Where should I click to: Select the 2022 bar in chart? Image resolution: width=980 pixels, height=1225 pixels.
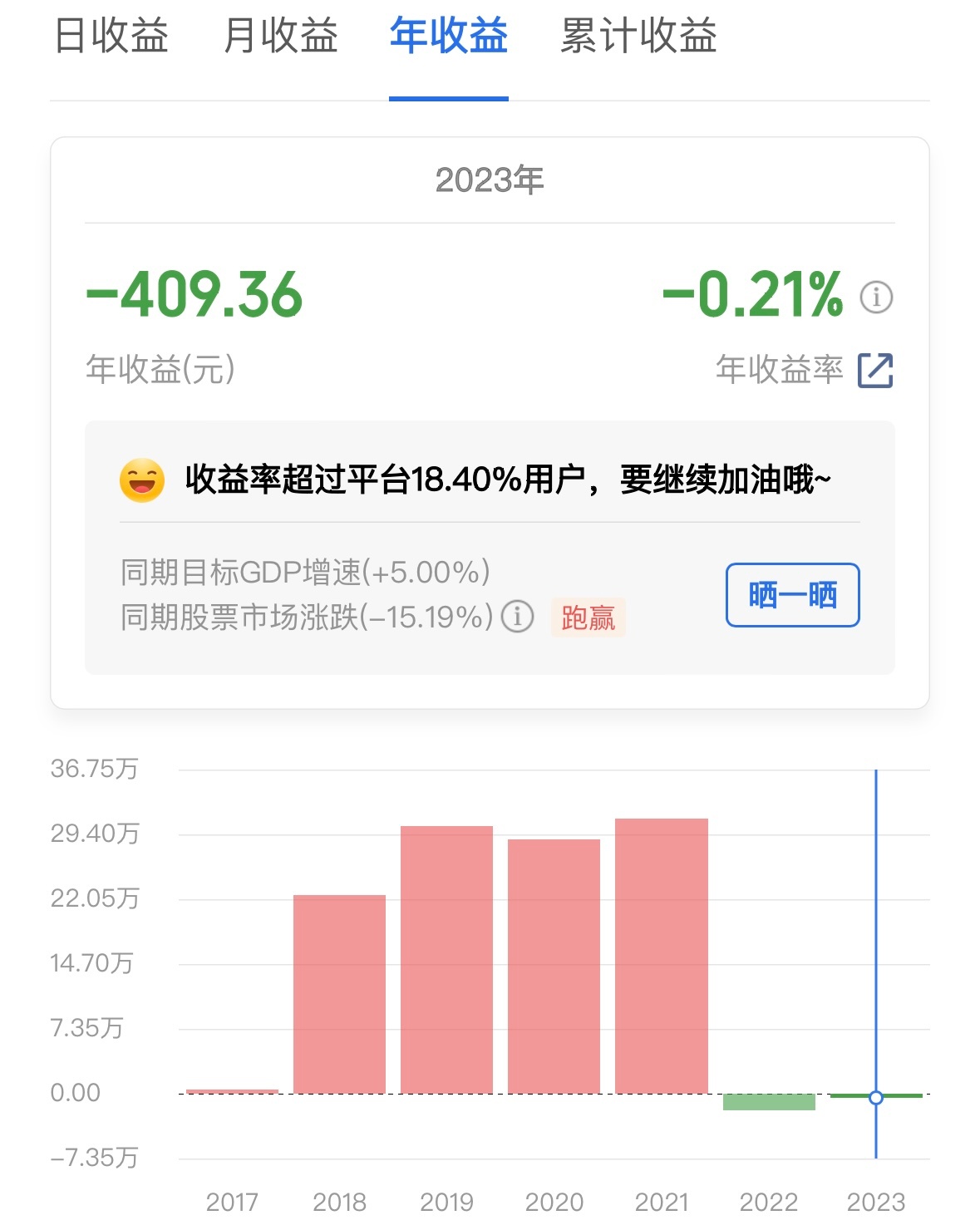769,1102
